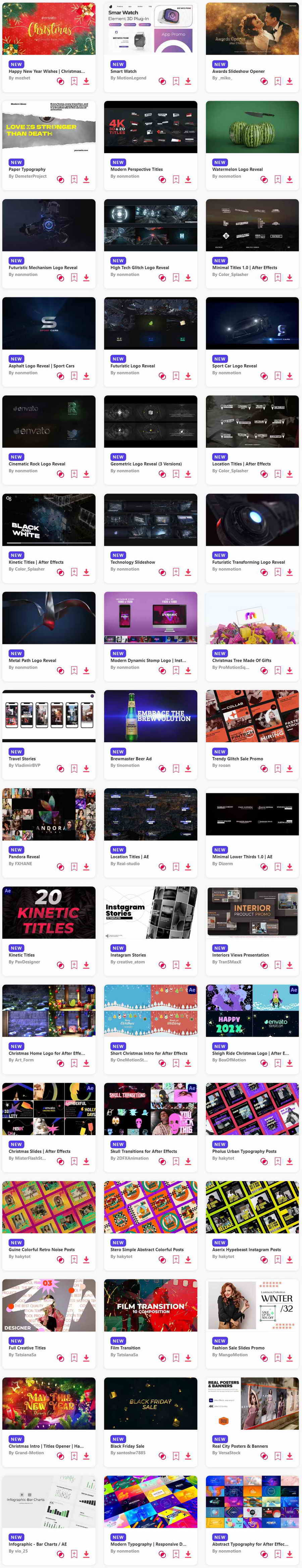Image resolution: width=302 pixels, height=1568 pixels.
Task: Open the Watermelon Logo Reveal preview
Action: (x=252, y=127)
